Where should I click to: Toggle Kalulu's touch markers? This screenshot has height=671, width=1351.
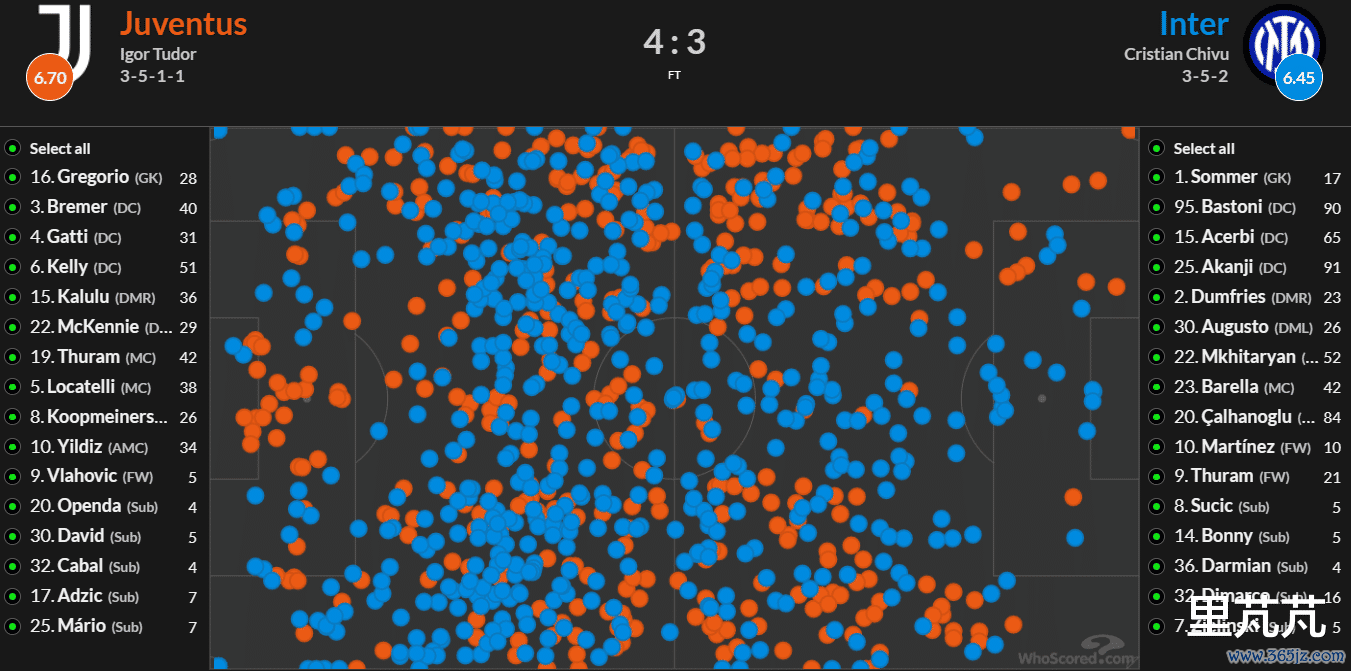click(x=13, y=297)
